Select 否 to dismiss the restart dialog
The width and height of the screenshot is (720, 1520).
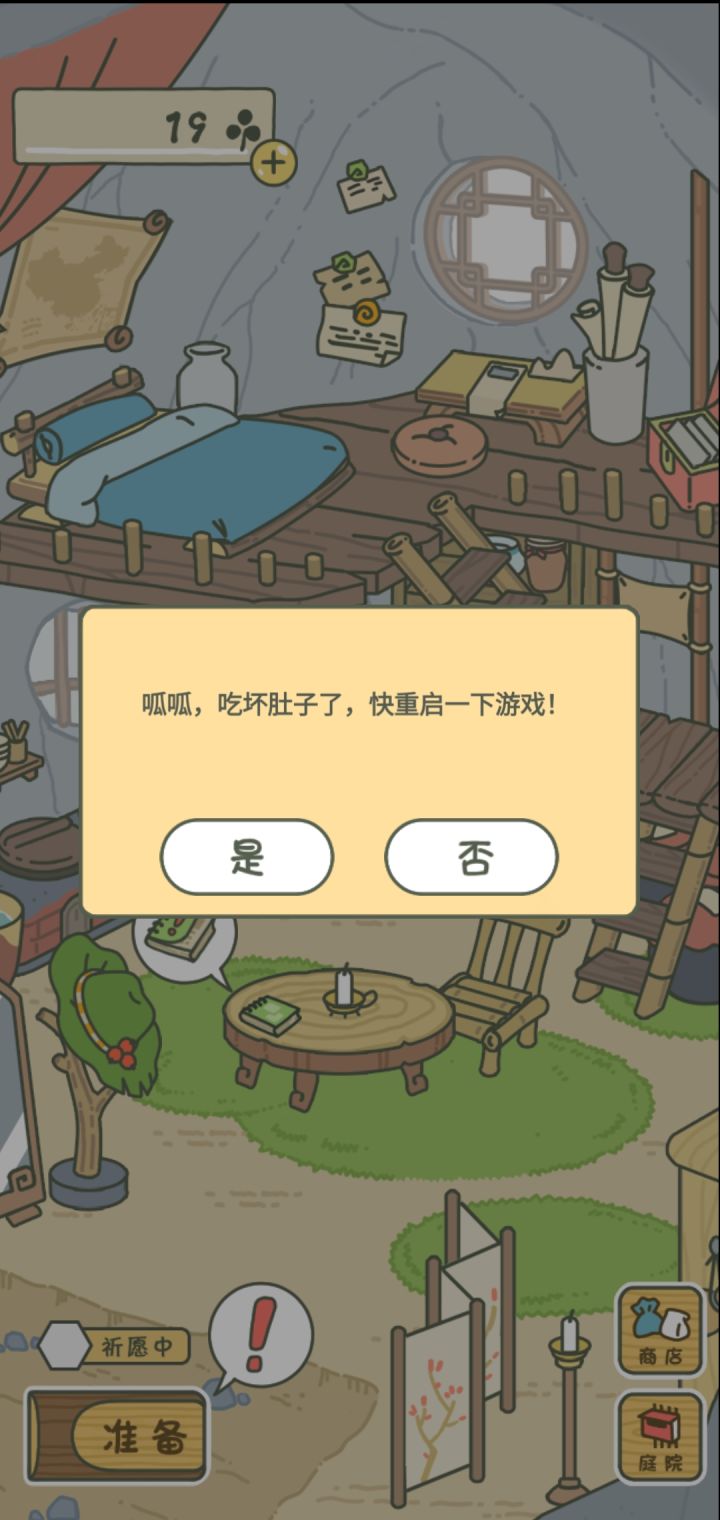[472, 858]
